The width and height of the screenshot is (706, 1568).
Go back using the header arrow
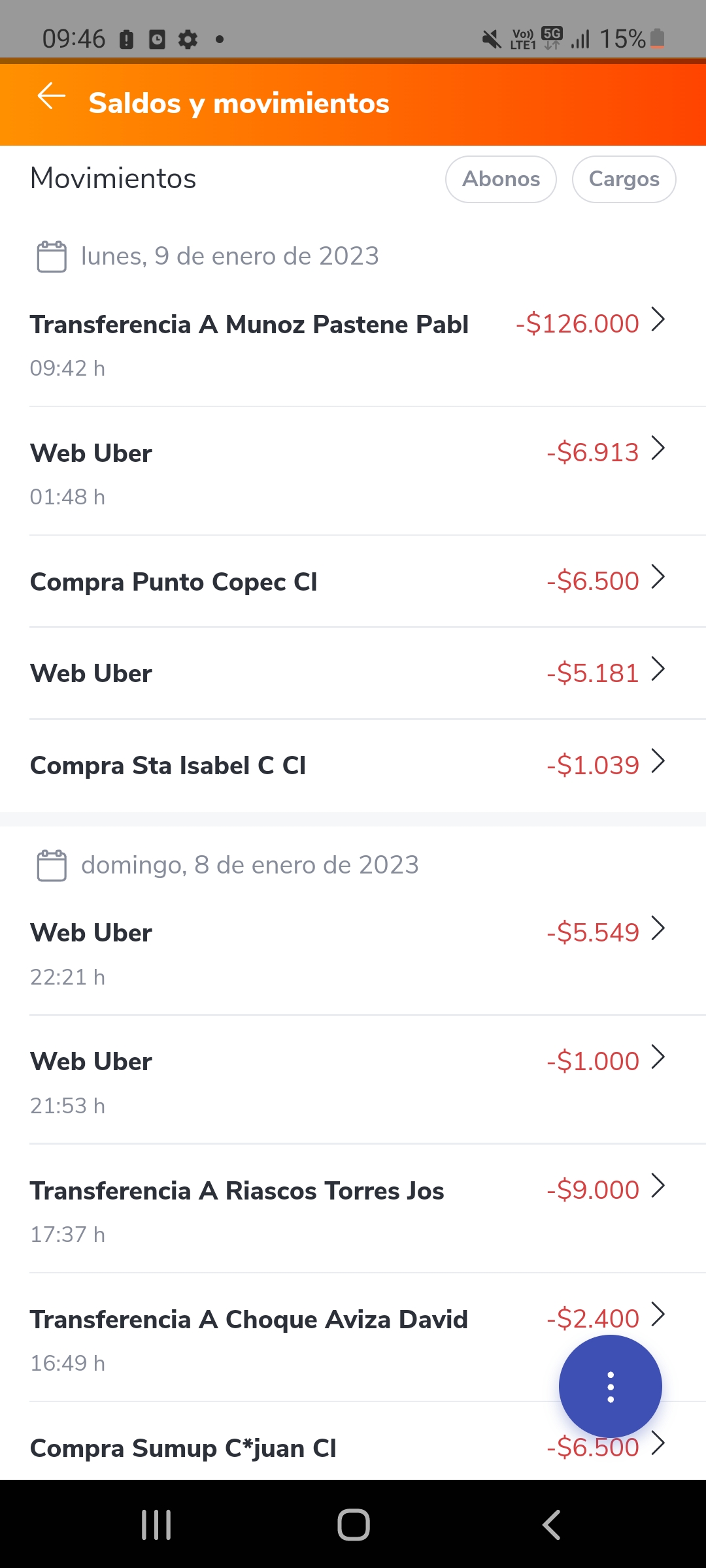pos(51,97)
